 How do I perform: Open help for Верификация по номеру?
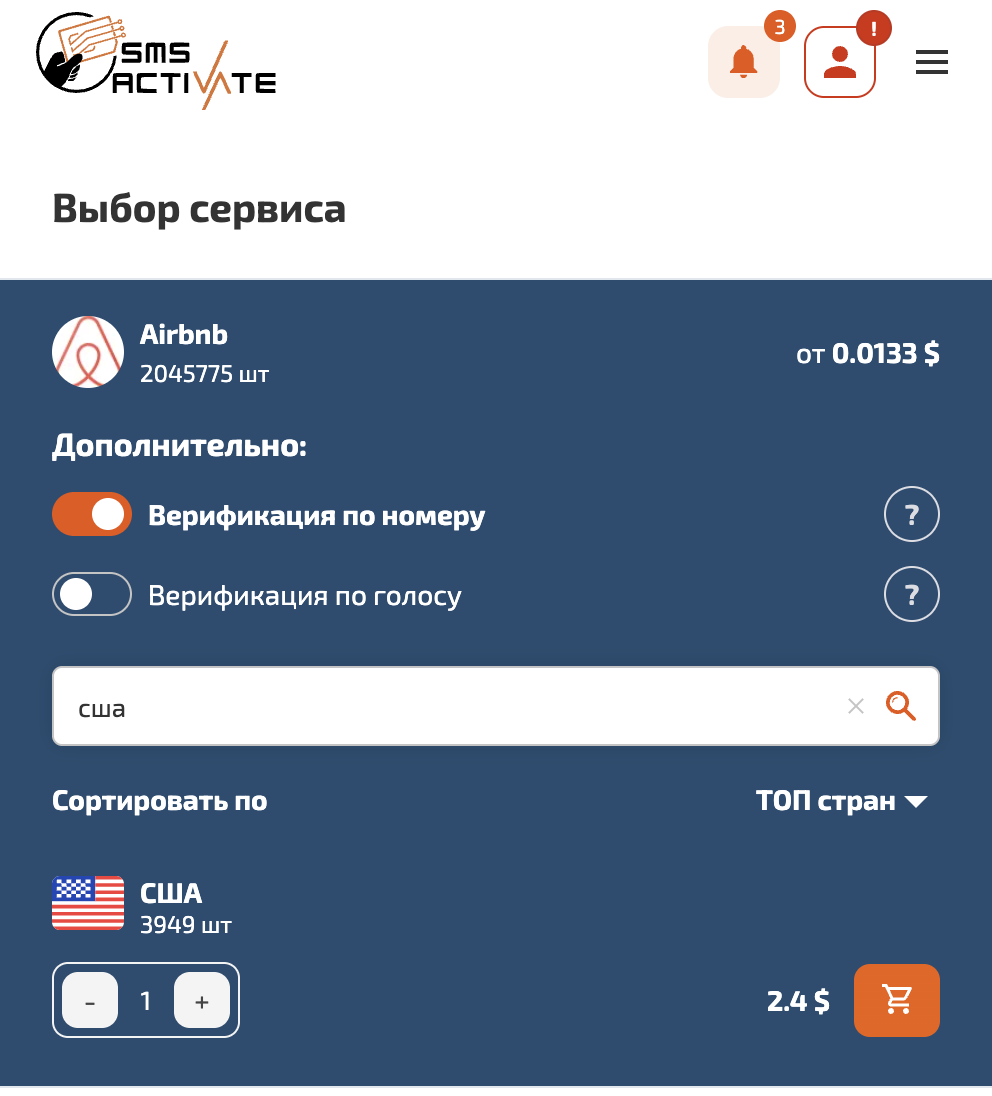click(911, 515)
